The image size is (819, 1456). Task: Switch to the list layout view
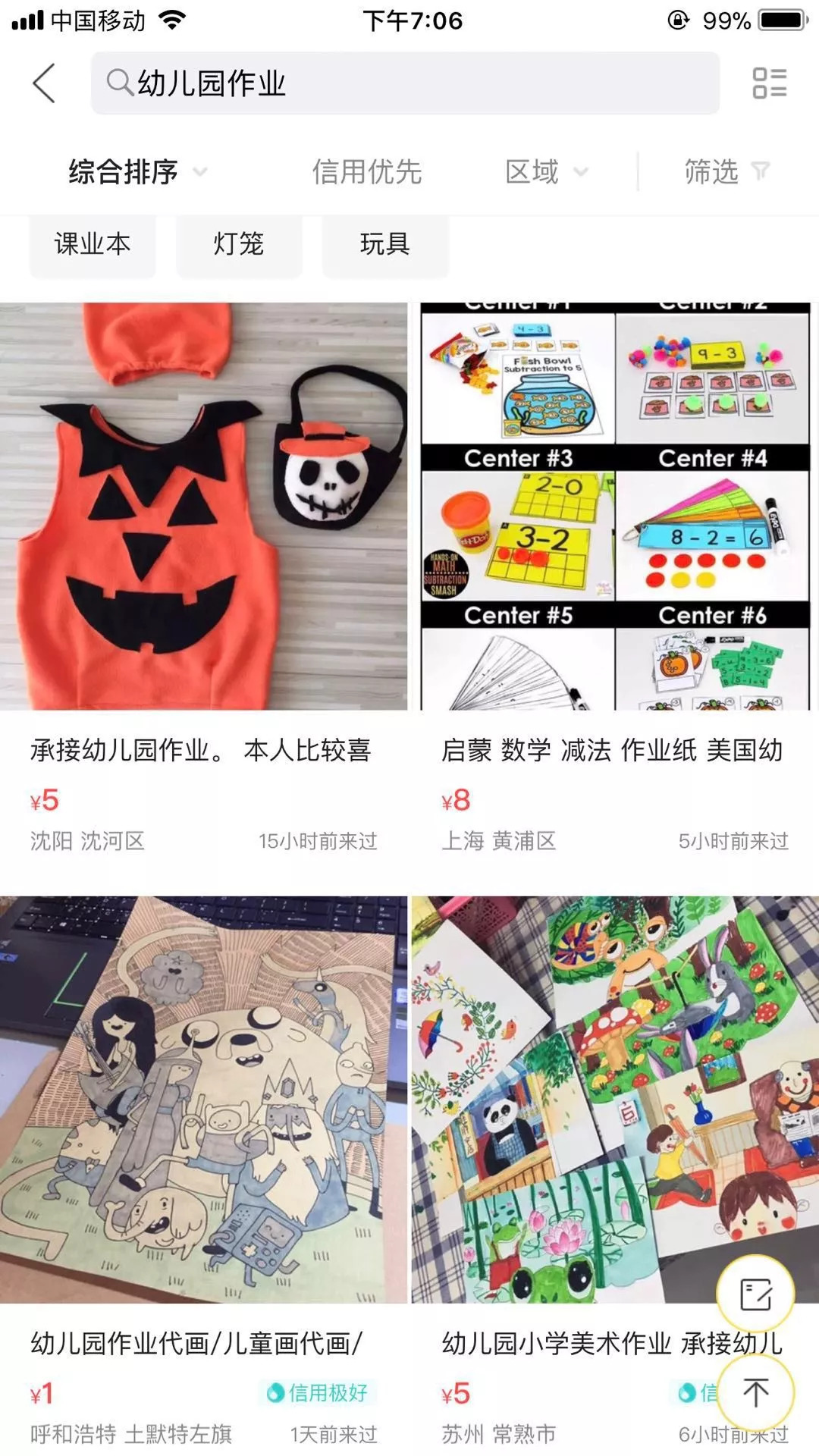(769, 83)
